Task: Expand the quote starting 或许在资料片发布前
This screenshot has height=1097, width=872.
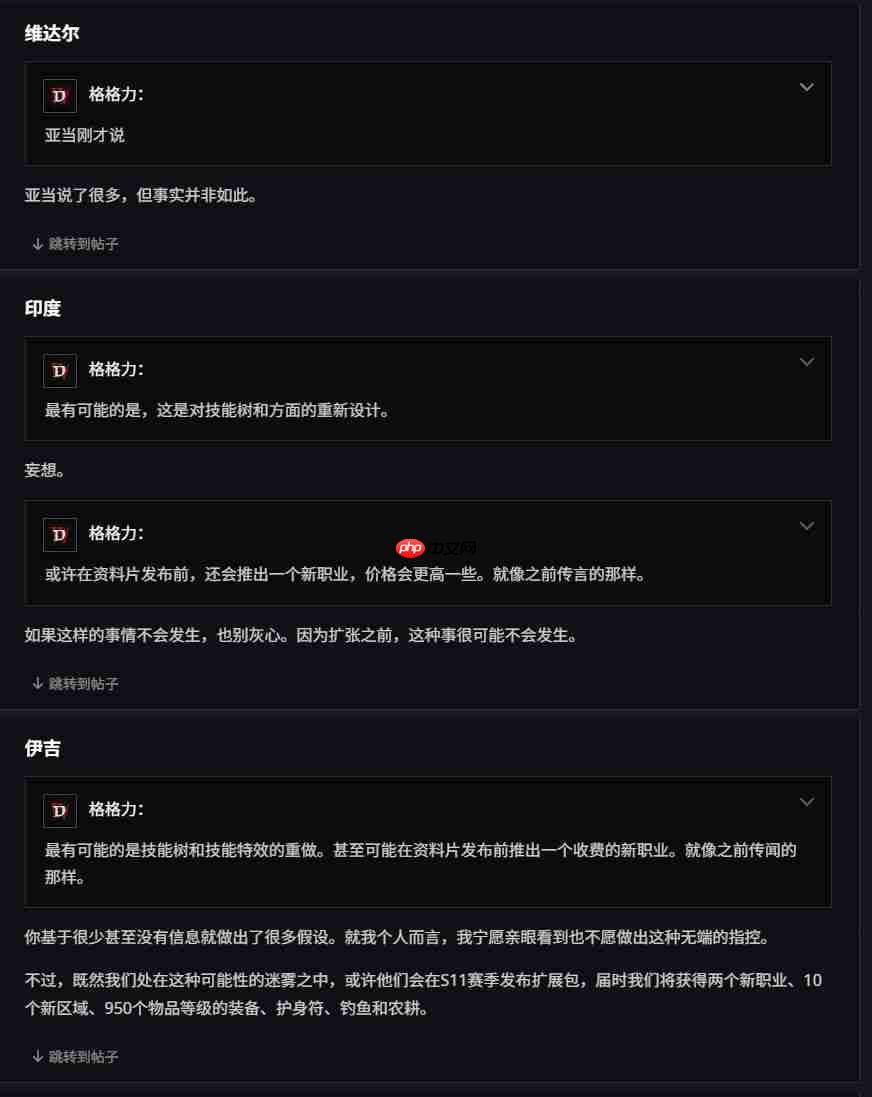Action: [807, 526]
